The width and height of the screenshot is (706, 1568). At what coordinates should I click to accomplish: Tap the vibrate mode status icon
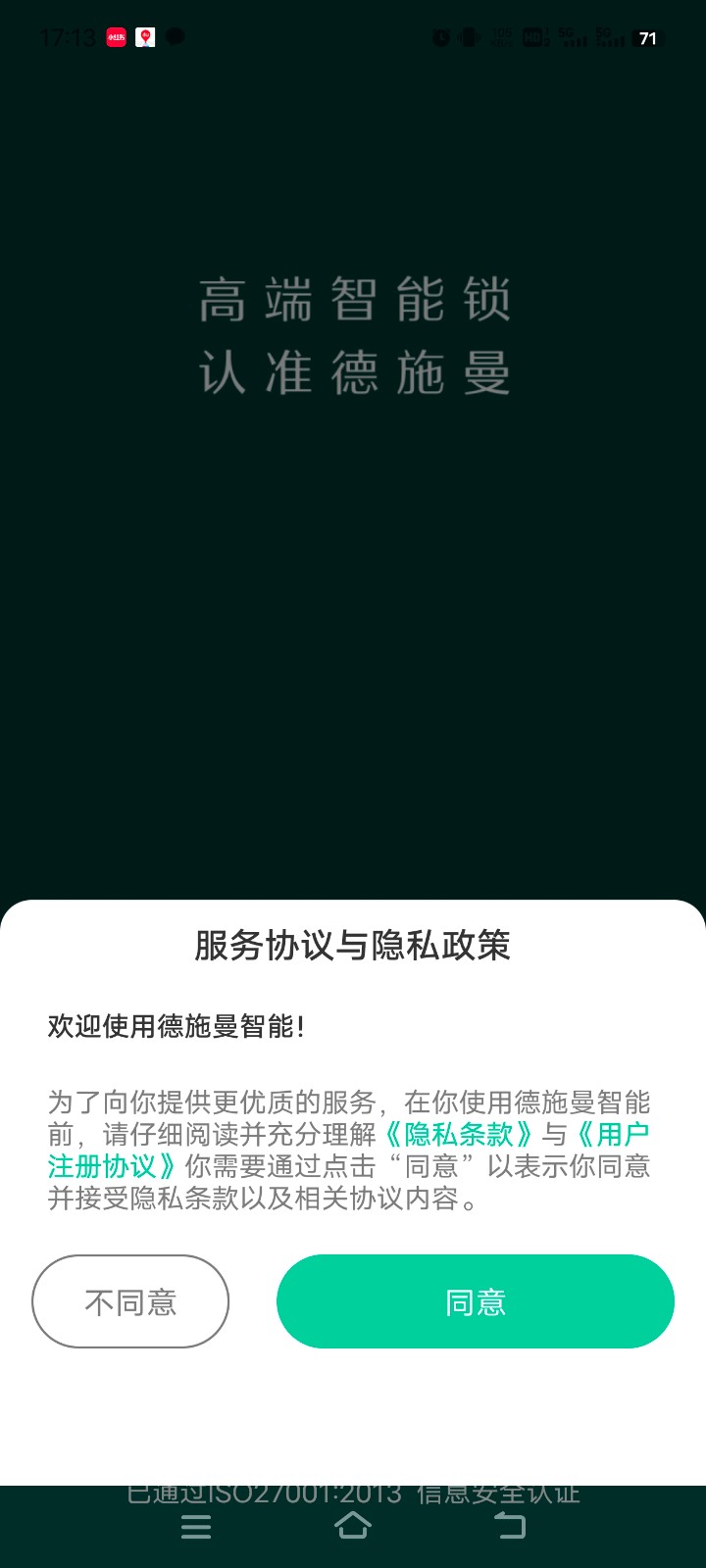(468, 36)
